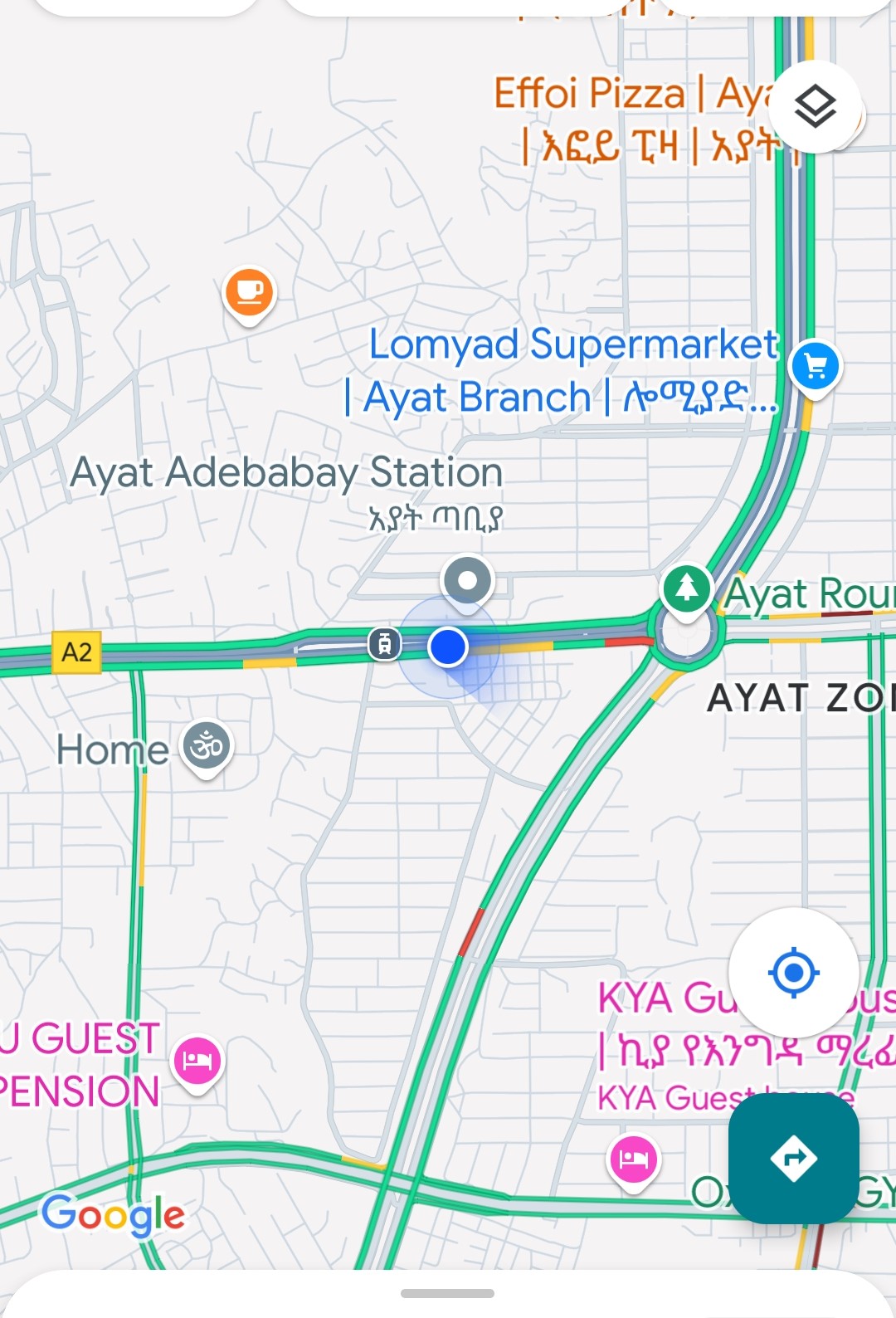This screenshot has height=1318, width=896.
Task: Select Lomyad Supermarket Ayat Branch pin
Action: coord(815,367)
